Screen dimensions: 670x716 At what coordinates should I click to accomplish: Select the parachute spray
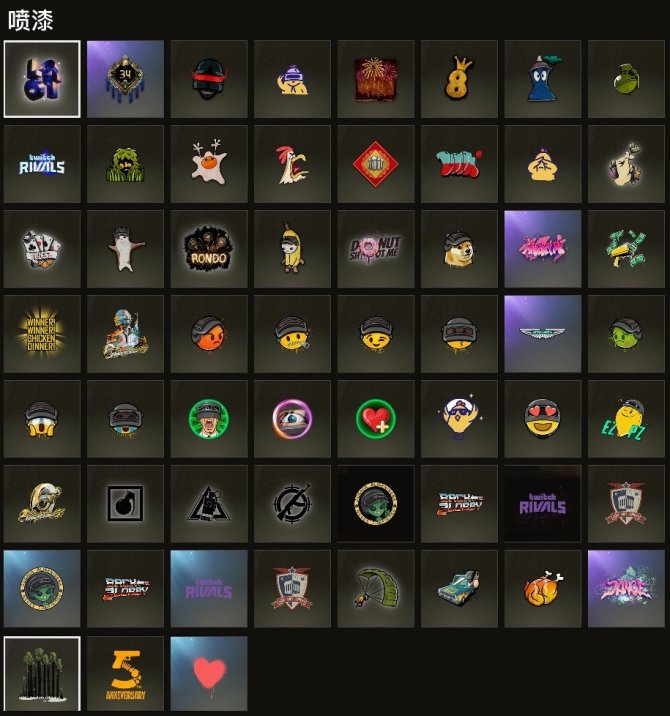(x=375, y=589)
